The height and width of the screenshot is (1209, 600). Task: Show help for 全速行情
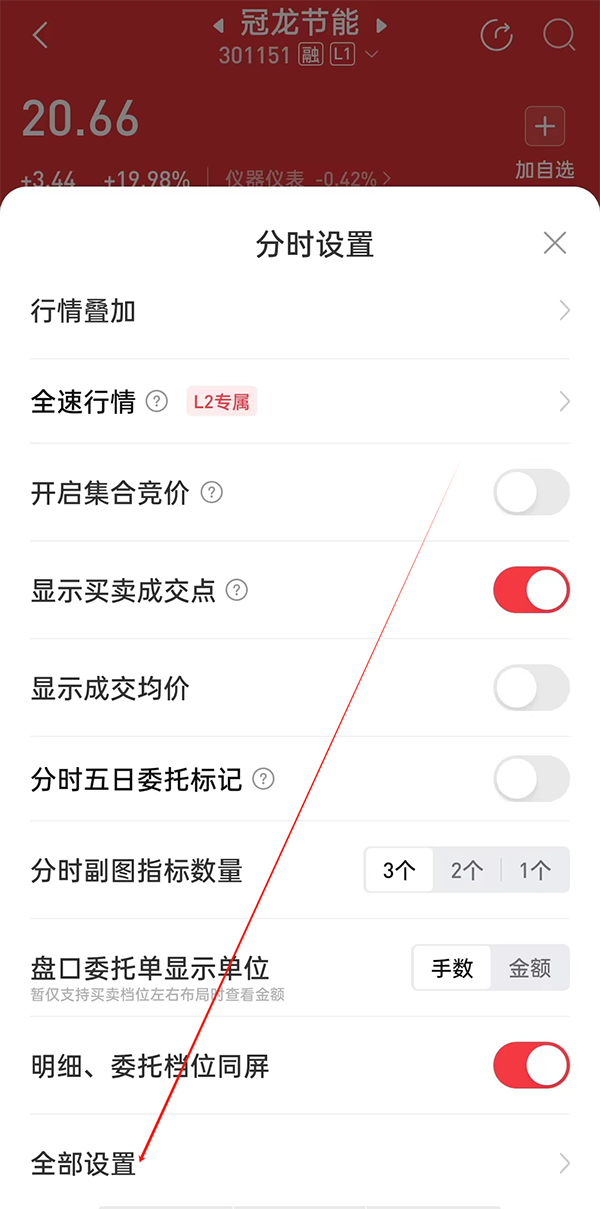[x=157, y=402]
